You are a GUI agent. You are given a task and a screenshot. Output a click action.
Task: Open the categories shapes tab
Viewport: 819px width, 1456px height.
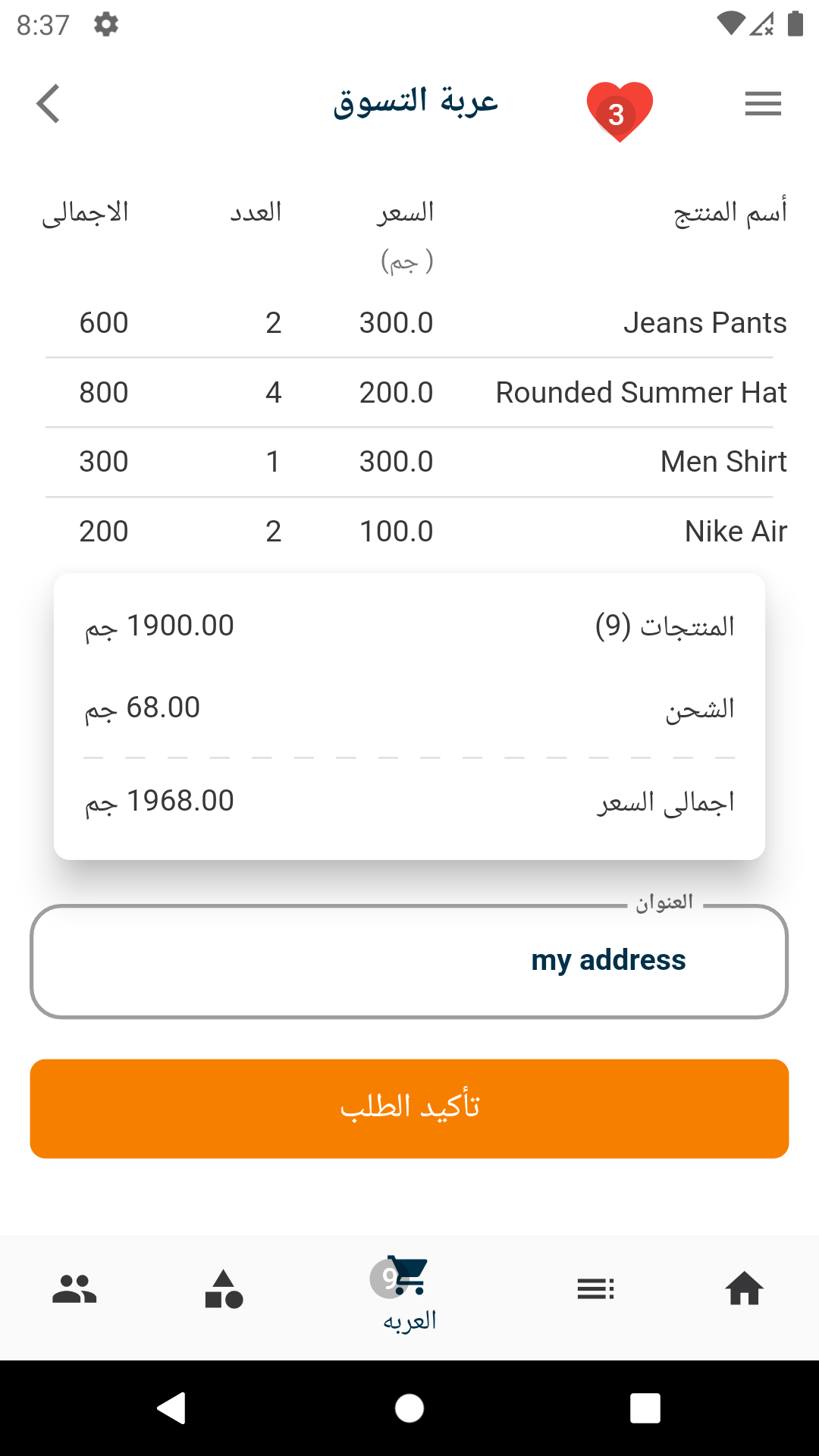pyautogui.click(x=224, y=1288)
